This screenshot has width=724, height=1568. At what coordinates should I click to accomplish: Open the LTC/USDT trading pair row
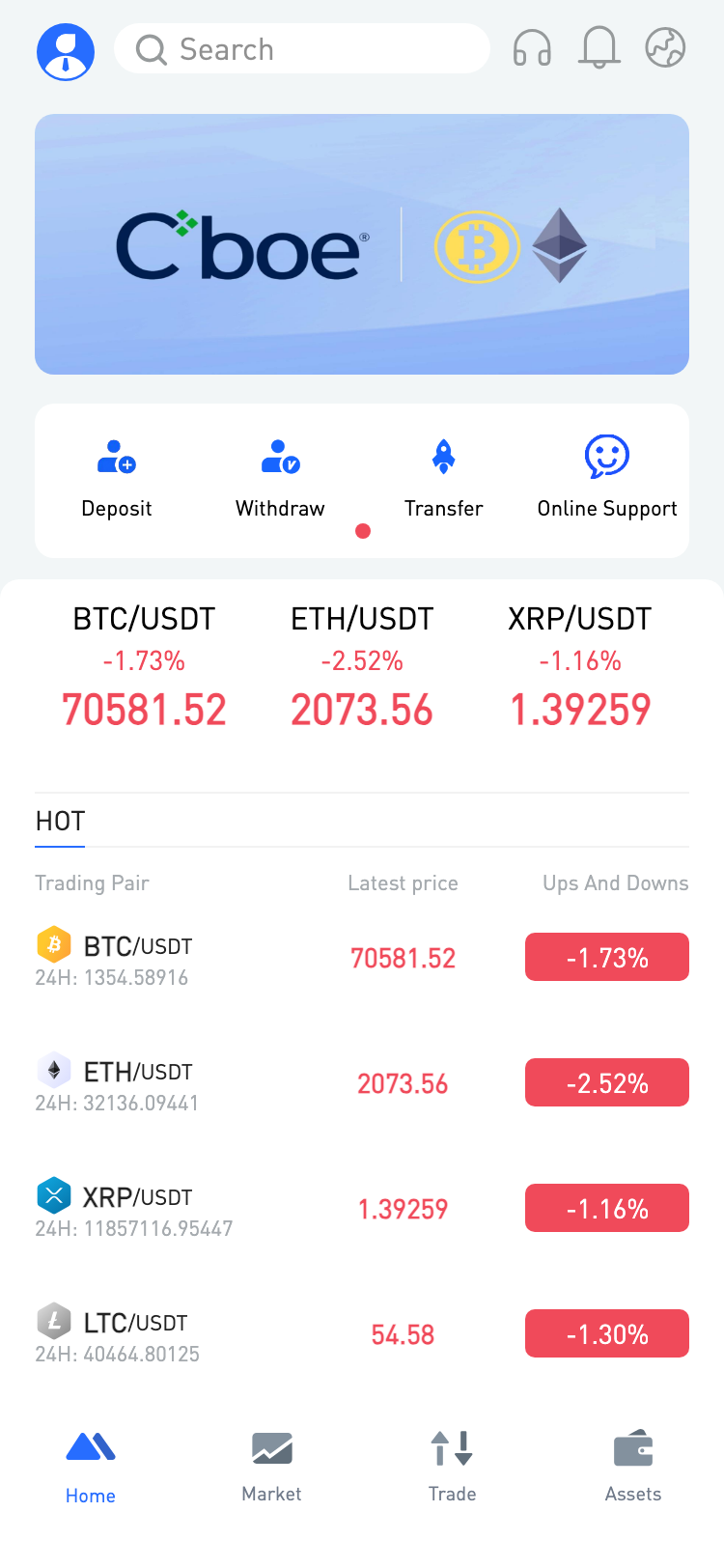tap(362, 1335)
